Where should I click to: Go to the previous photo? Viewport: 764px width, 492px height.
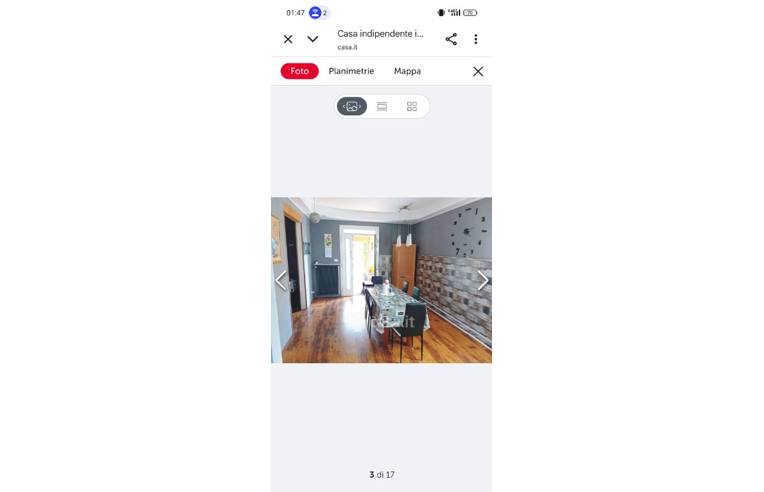[x=281, y=281]
